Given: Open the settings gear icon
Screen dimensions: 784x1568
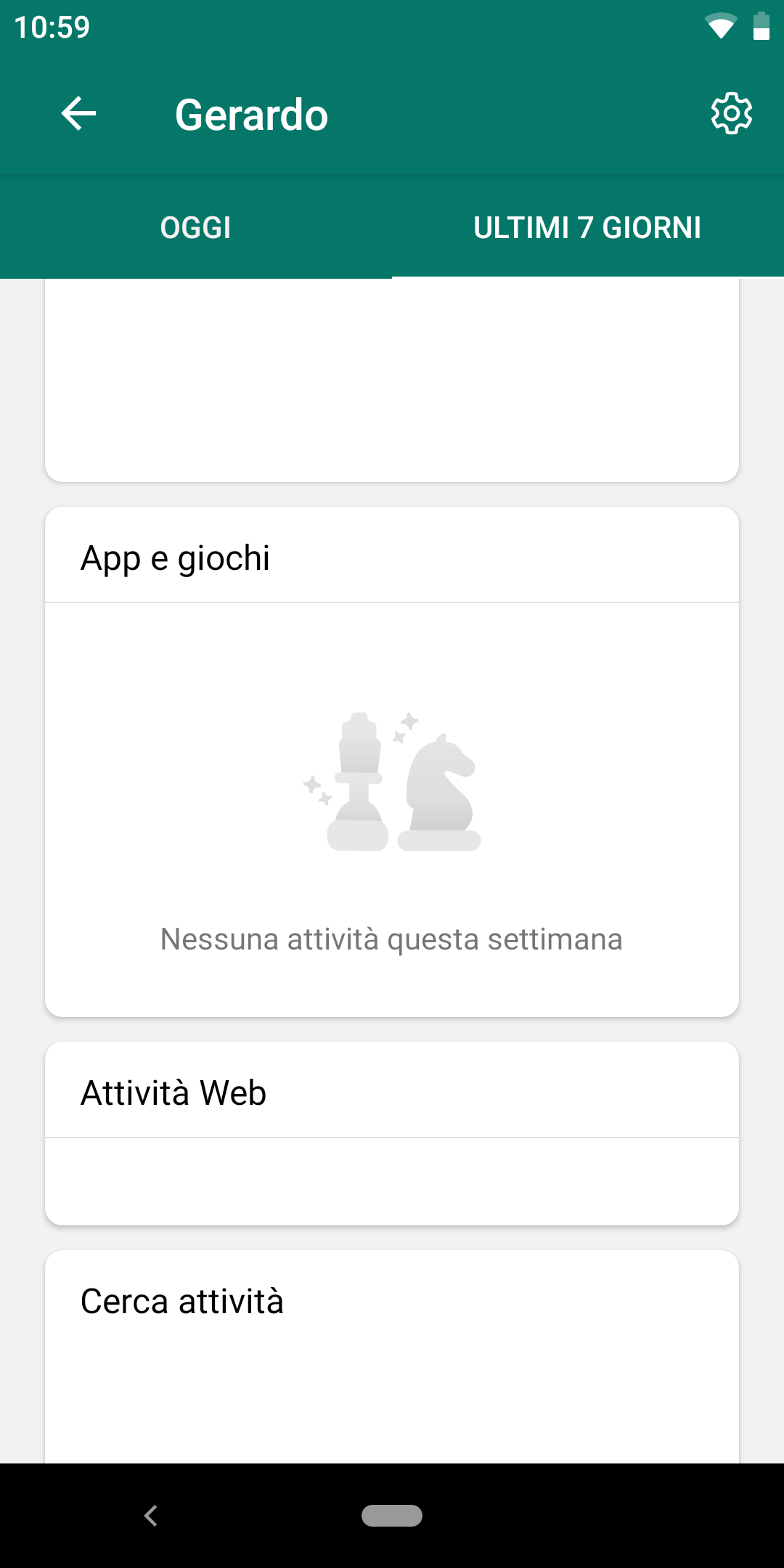Looking at the screenshot, I should [731, 114].
